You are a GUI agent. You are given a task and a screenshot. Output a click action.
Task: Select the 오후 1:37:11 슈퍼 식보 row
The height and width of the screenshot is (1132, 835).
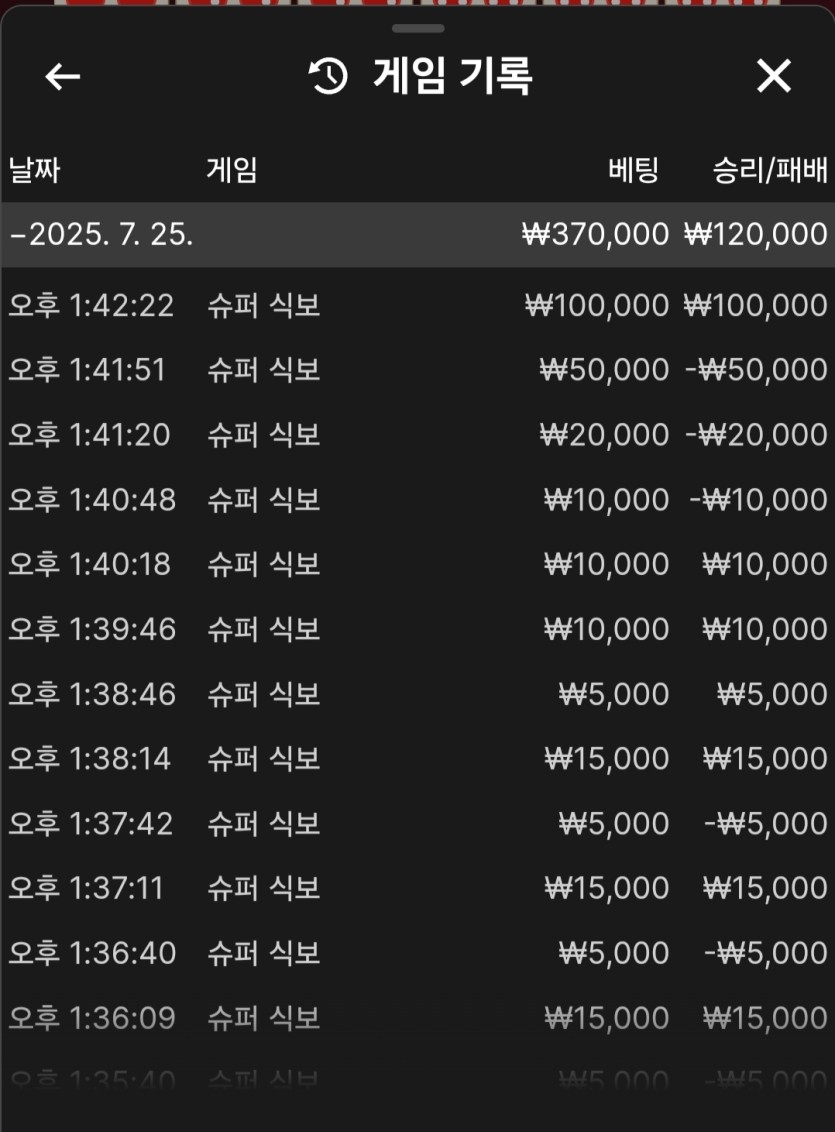[417, 888]
